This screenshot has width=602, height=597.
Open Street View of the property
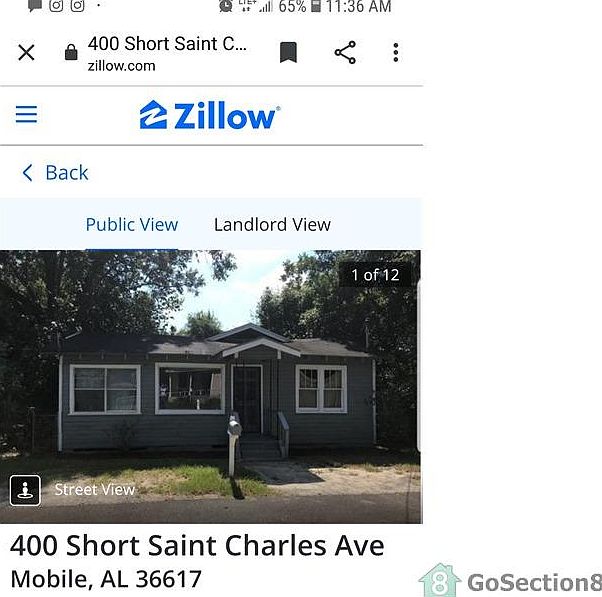[x=72, y=490]
